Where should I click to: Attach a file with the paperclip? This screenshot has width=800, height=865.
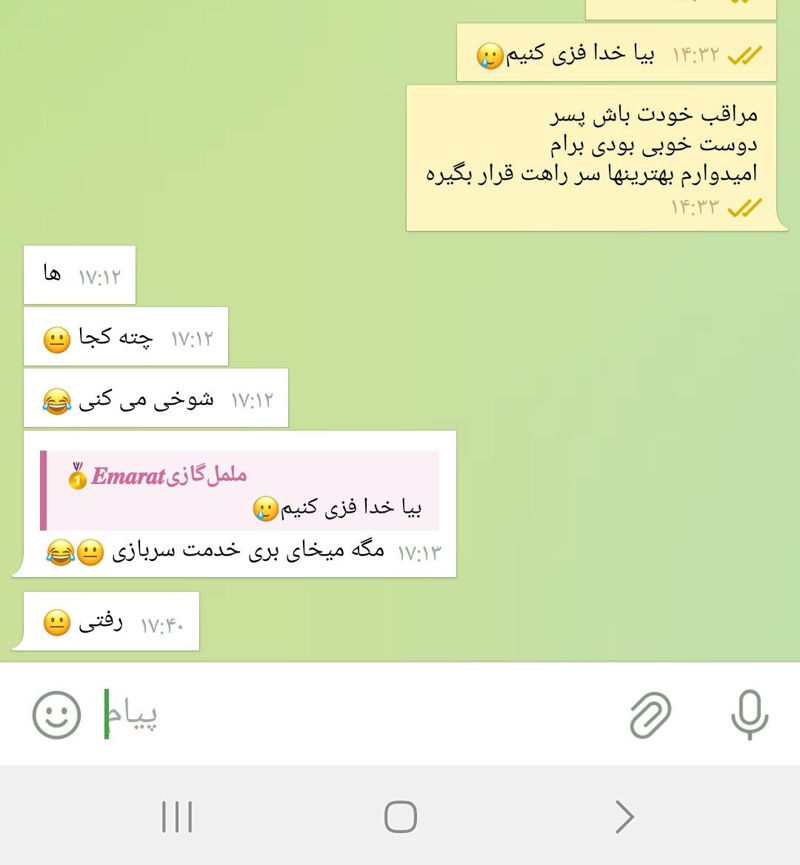[x=650, y=715]
